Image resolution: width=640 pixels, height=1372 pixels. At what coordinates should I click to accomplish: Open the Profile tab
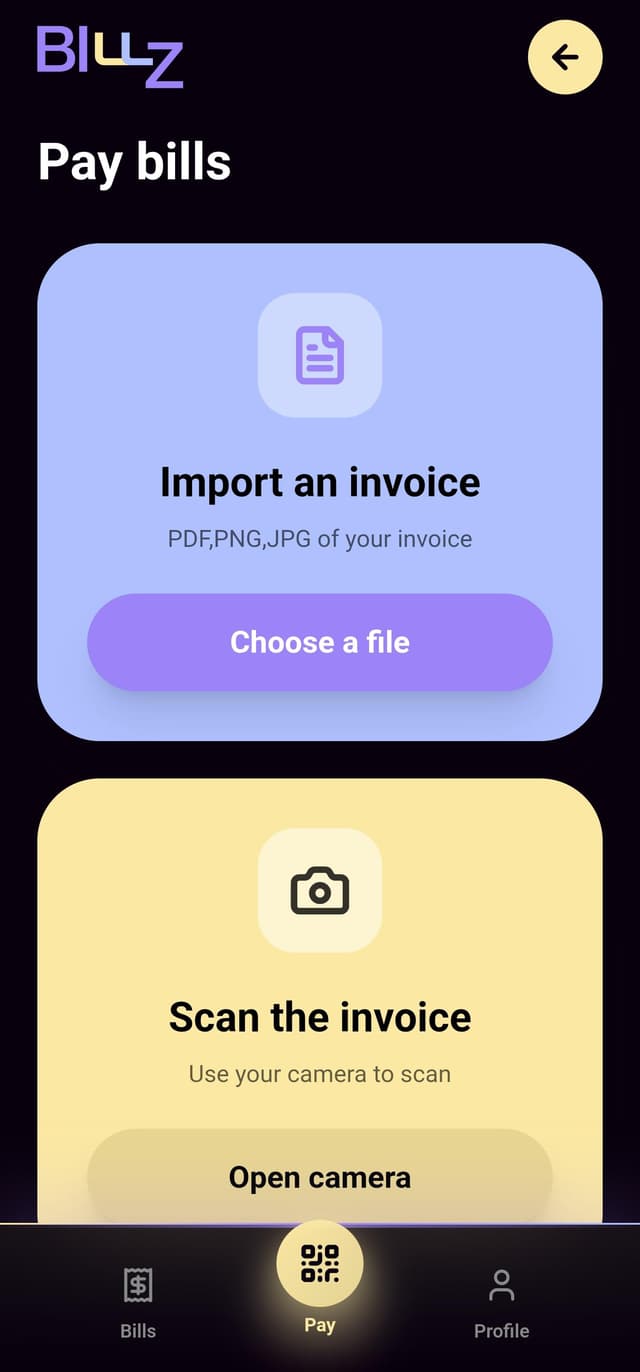[501, 1300]
